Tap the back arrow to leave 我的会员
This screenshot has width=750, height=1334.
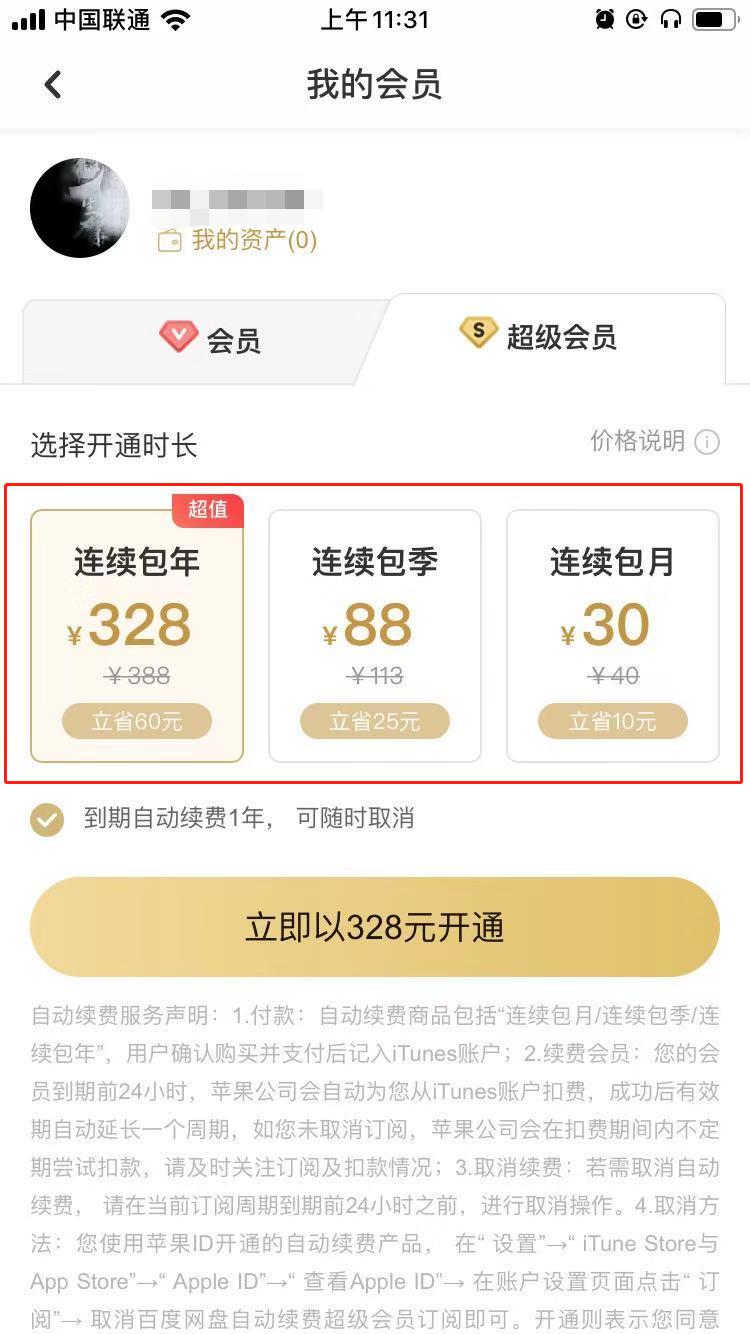53,84
